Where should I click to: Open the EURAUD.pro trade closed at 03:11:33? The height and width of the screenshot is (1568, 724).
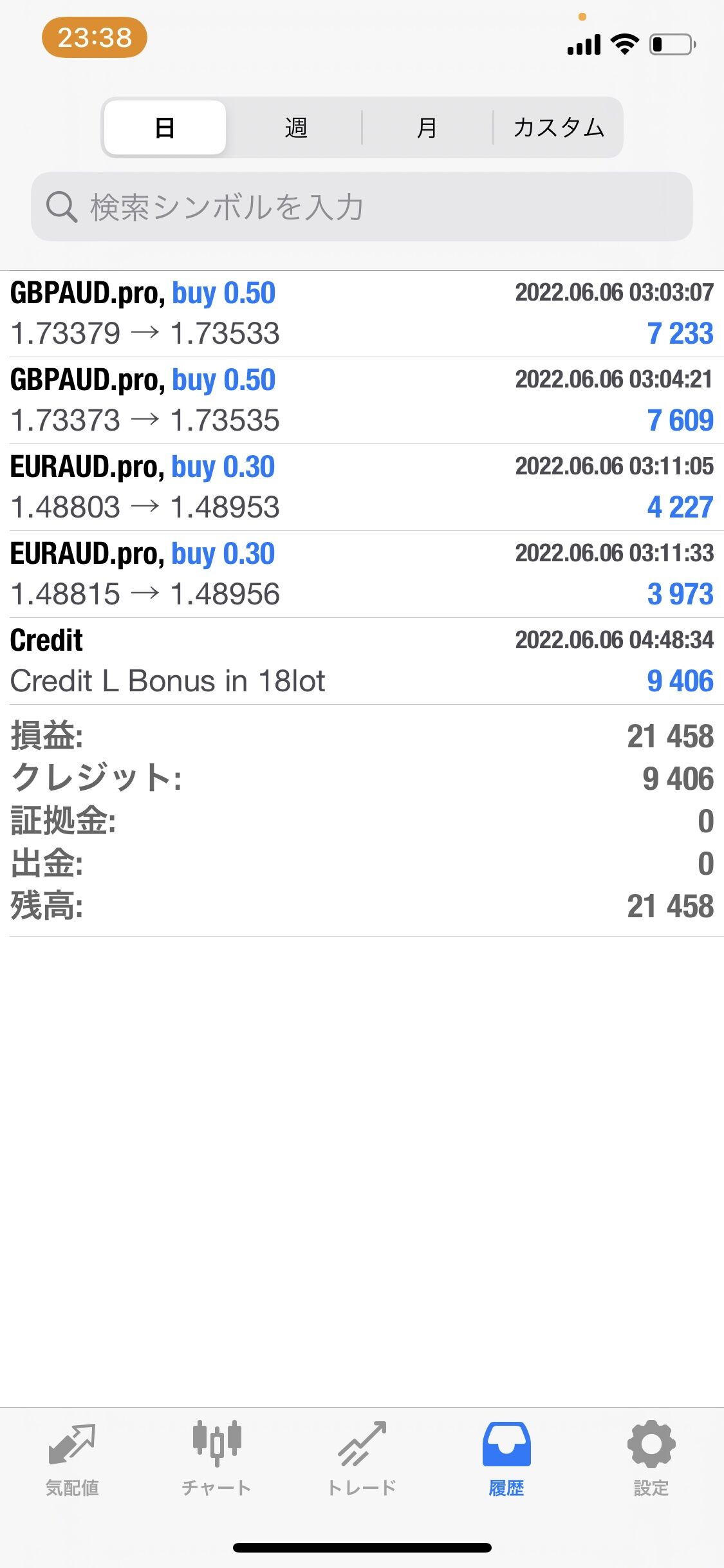[x=362, y=574]
